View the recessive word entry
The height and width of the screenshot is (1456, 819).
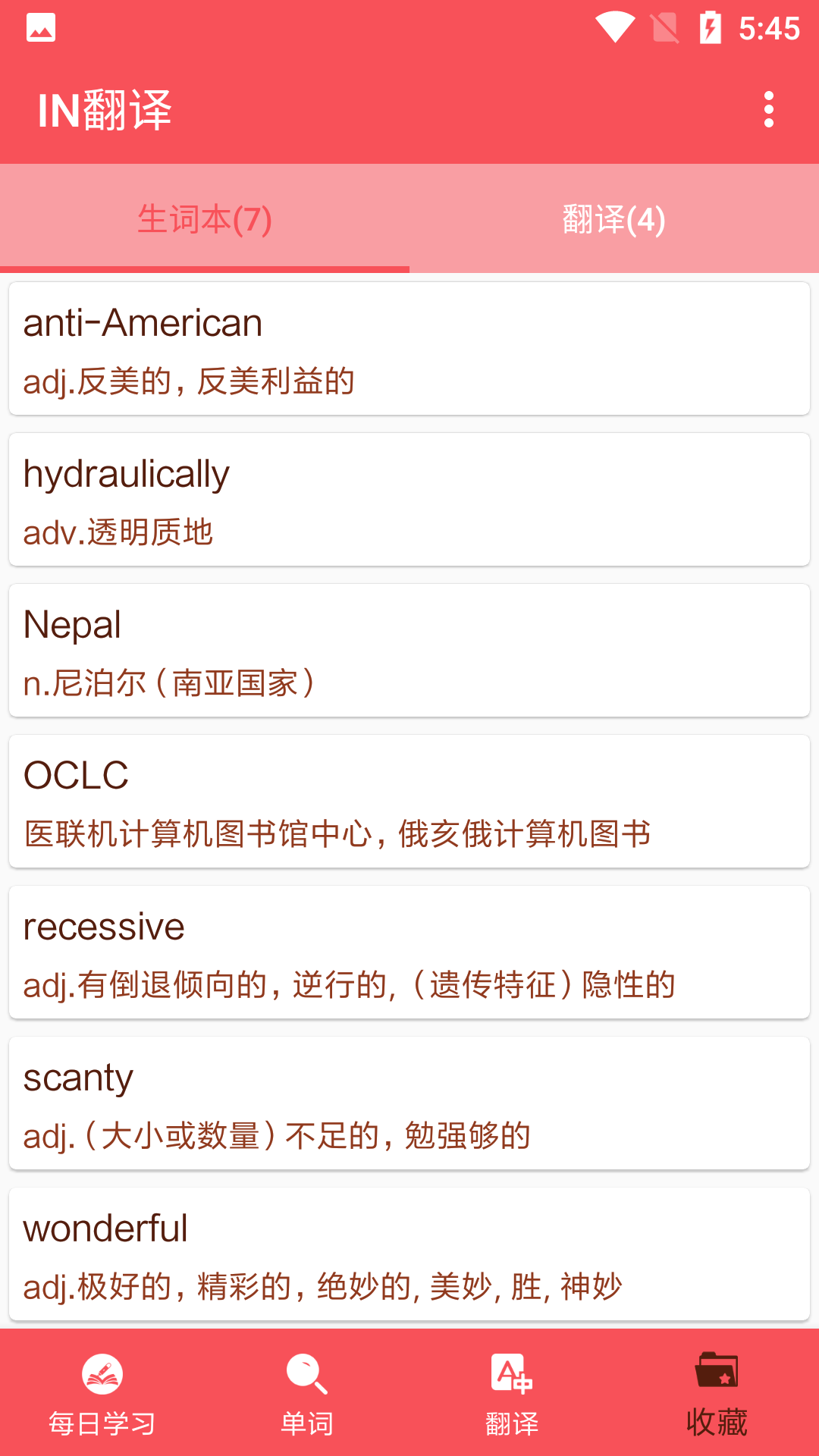pos(409,952)
